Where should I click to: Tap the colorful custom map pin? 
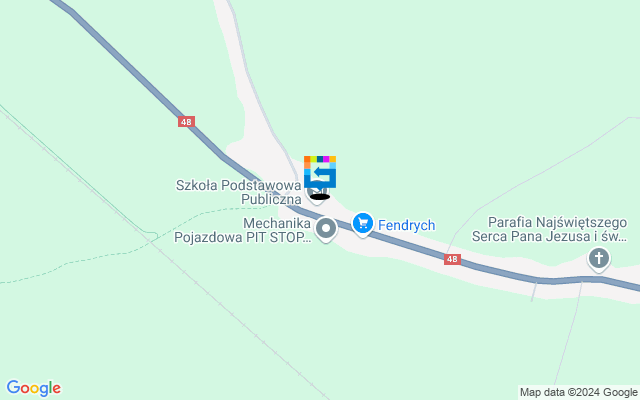[320, 173]
